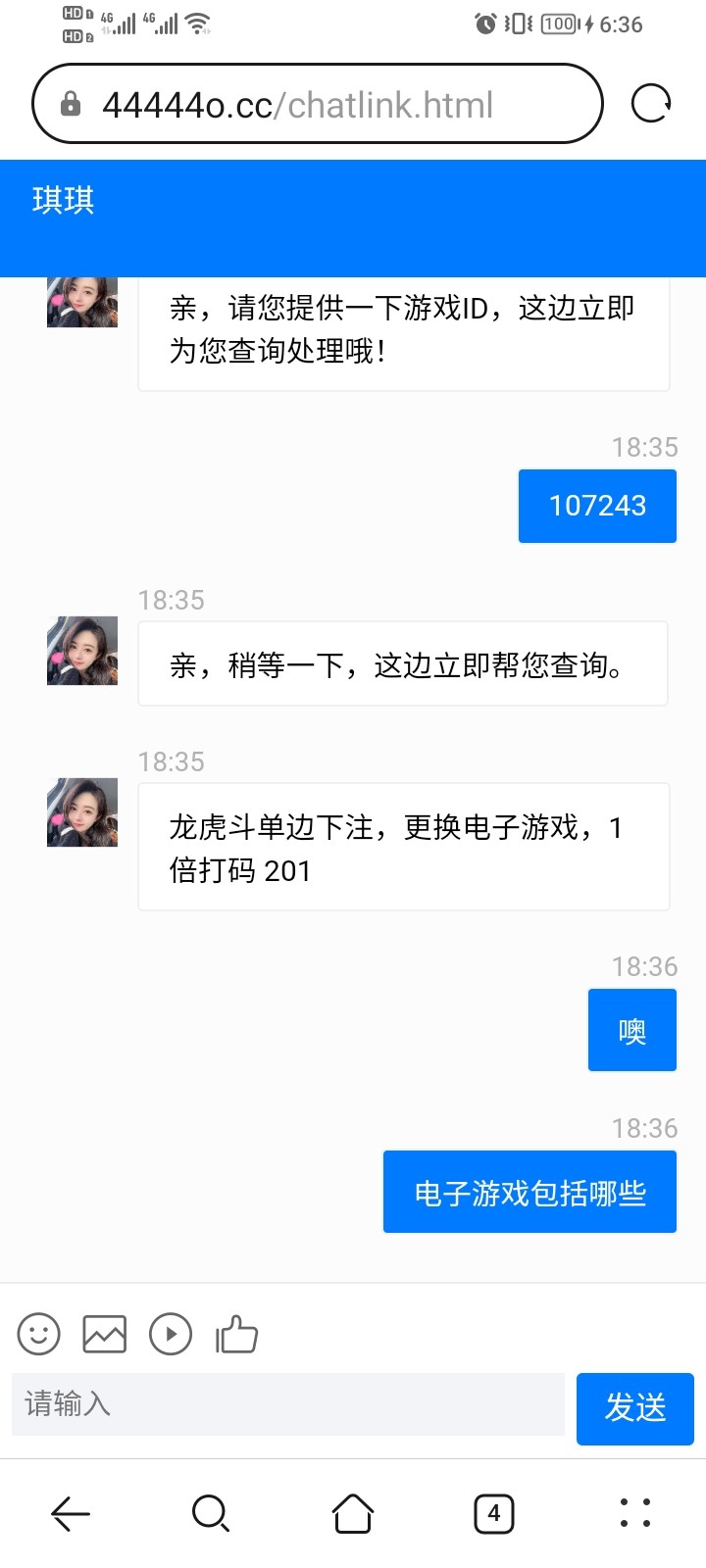Open the browser search icon
The height and width of the screenshot is (1568, 706).
(x=211, y=1513)
